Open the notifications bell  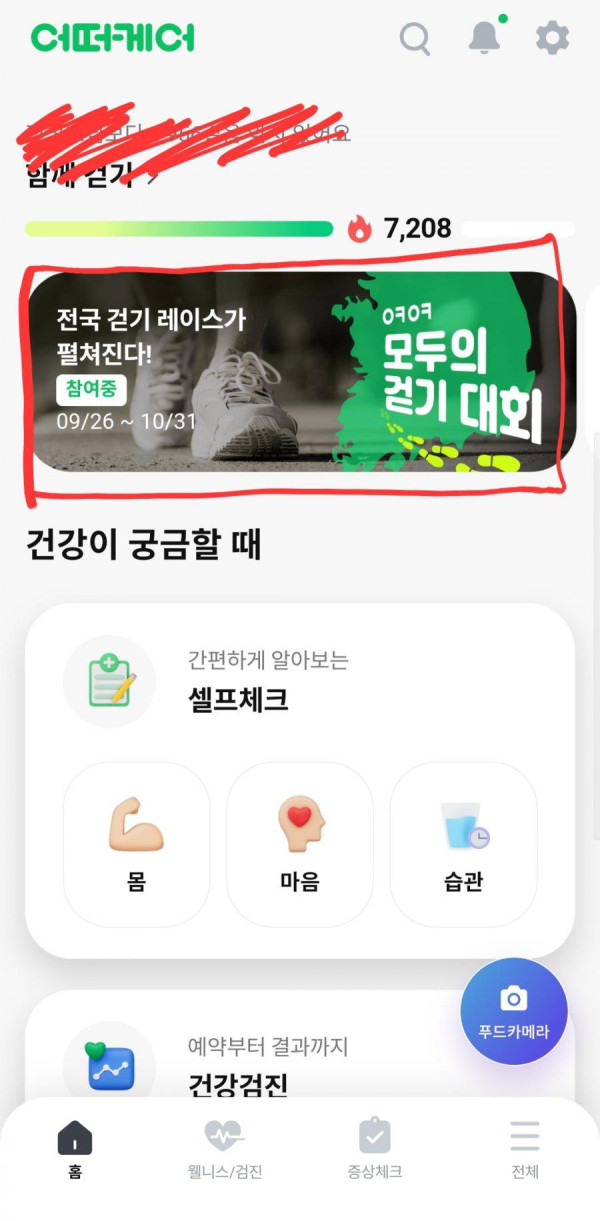coord(484,38)
